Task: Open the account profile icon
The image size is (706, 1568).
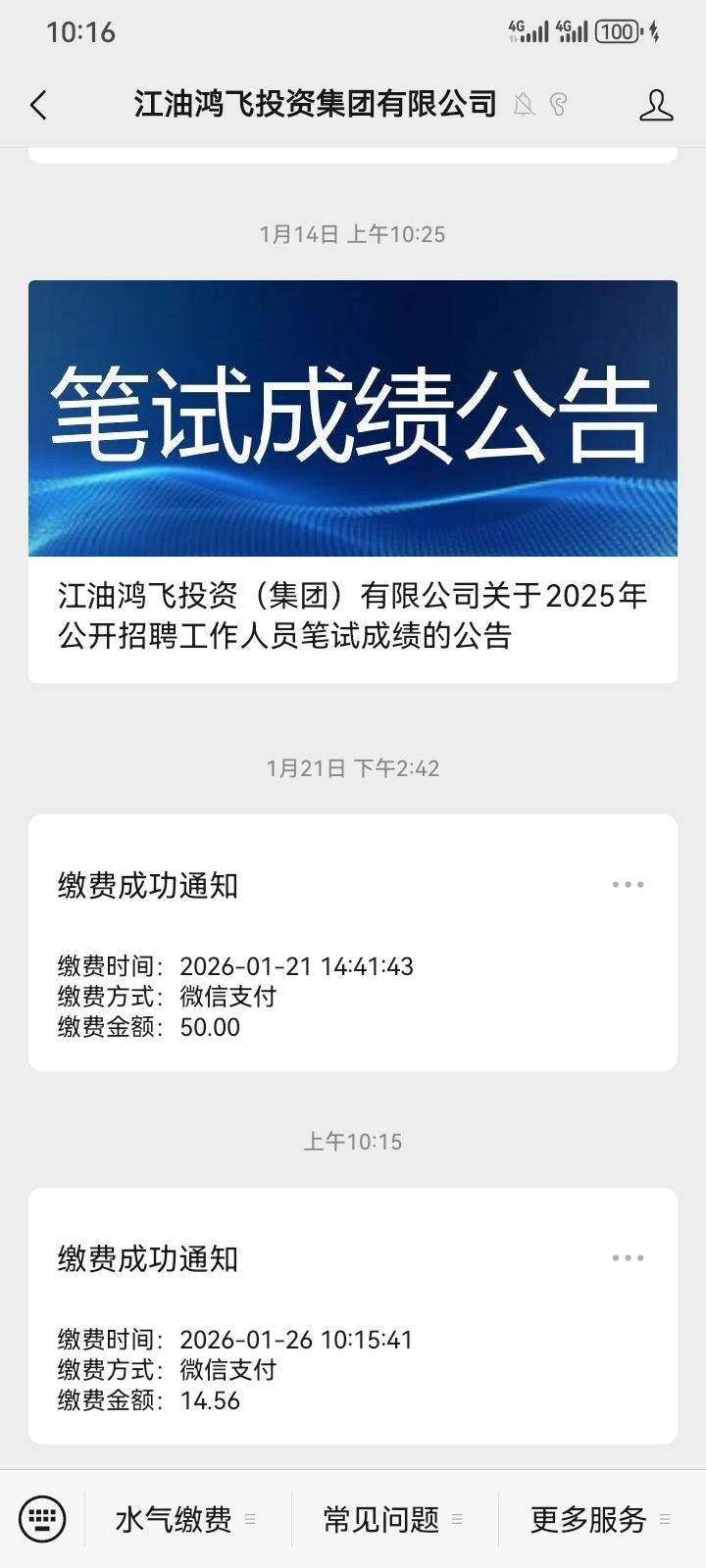Action: [655, 105]
